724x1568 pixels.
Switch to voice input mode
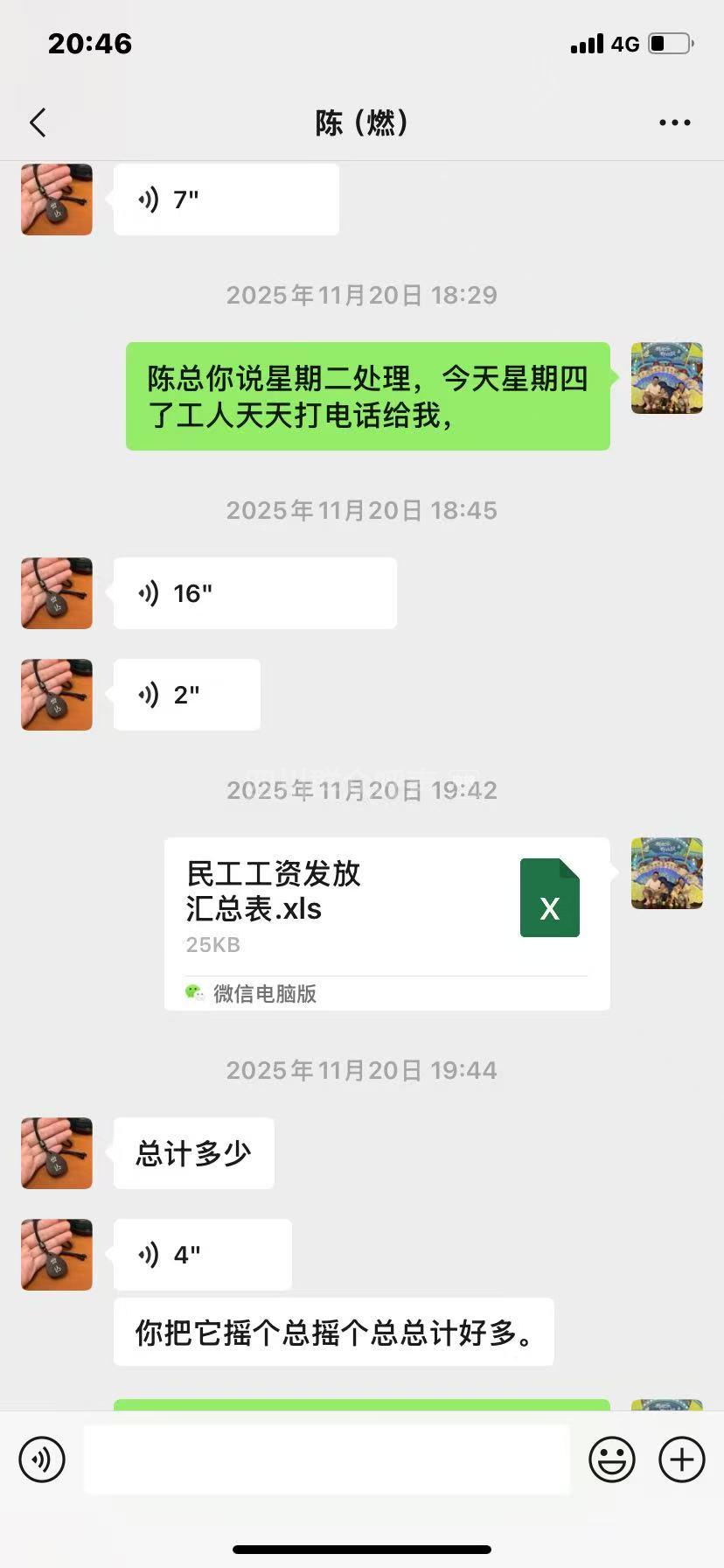(42, 1459)
